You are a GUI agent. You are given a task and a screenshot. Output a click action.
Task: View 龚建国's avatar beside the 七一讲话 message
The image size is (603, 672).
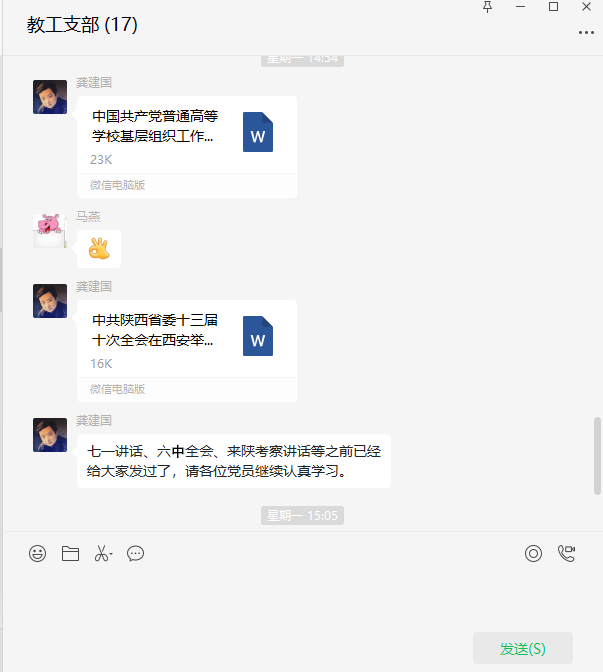[50, 434]
